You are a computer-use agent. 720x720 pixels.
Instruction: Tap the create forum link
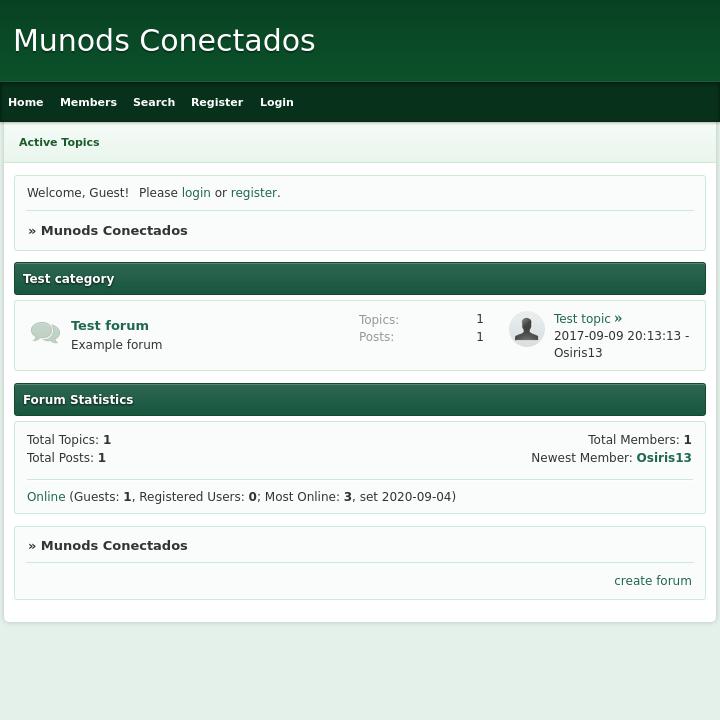click(x=653, y=581)
